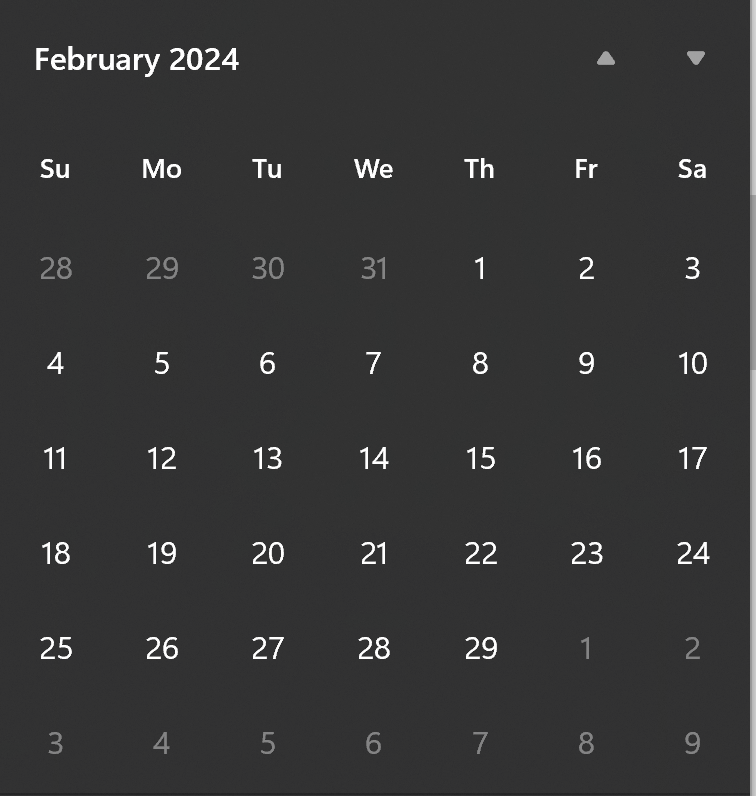This screenshot has width=756, height=796.
Task: Click the grayed-out January 31 date
Action: 373,268
